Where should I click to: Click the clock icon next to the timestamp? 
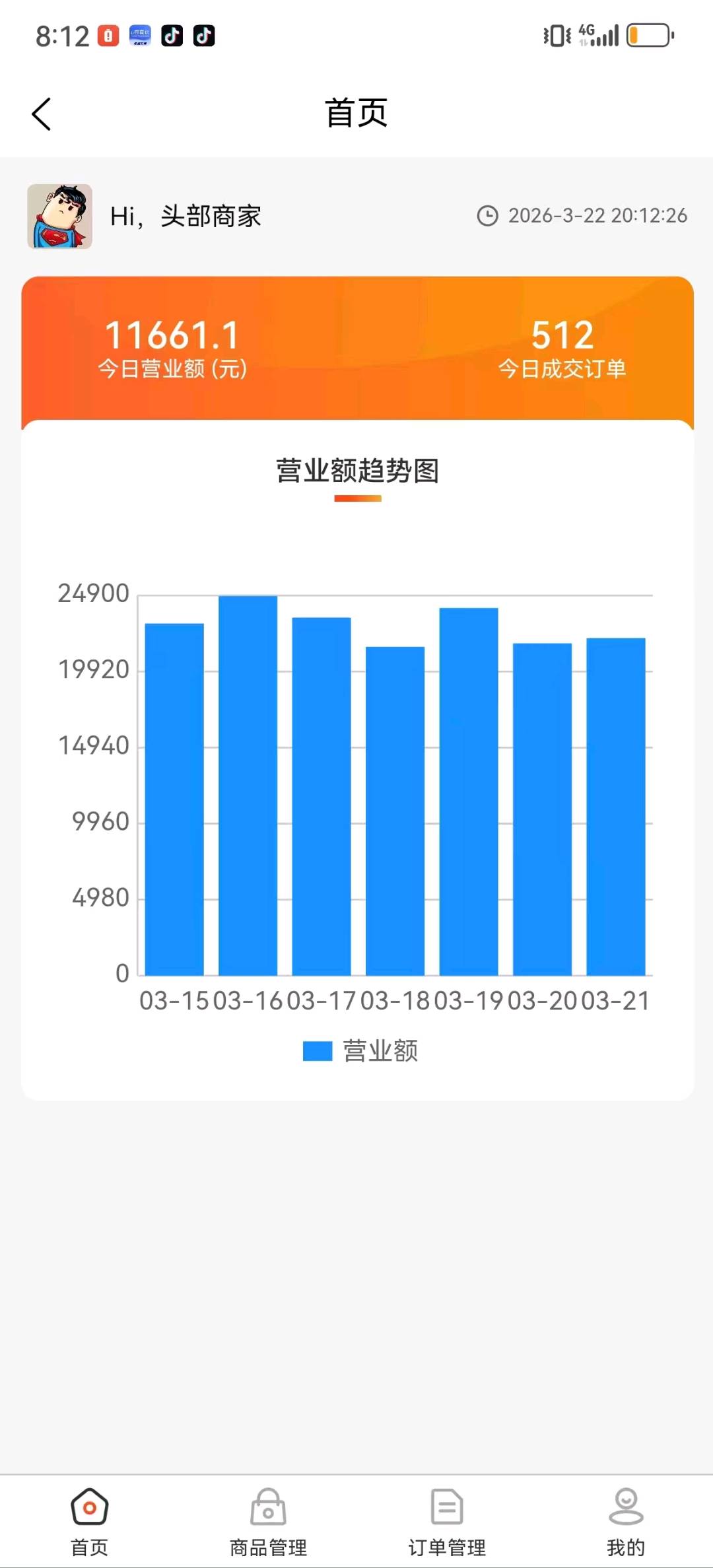487,216
